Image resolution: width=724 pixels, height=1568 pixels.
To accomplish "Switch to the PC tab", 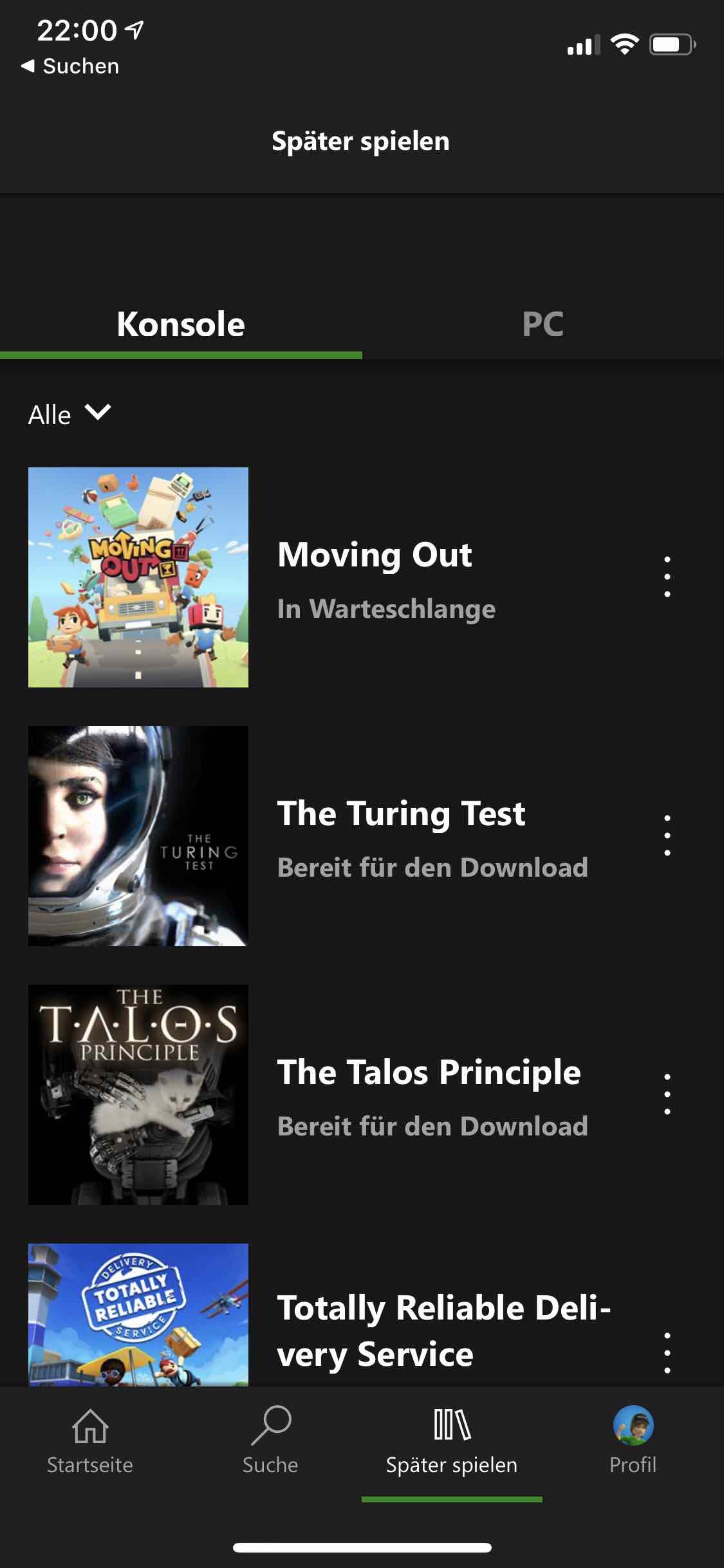I will tap(543, 324).
